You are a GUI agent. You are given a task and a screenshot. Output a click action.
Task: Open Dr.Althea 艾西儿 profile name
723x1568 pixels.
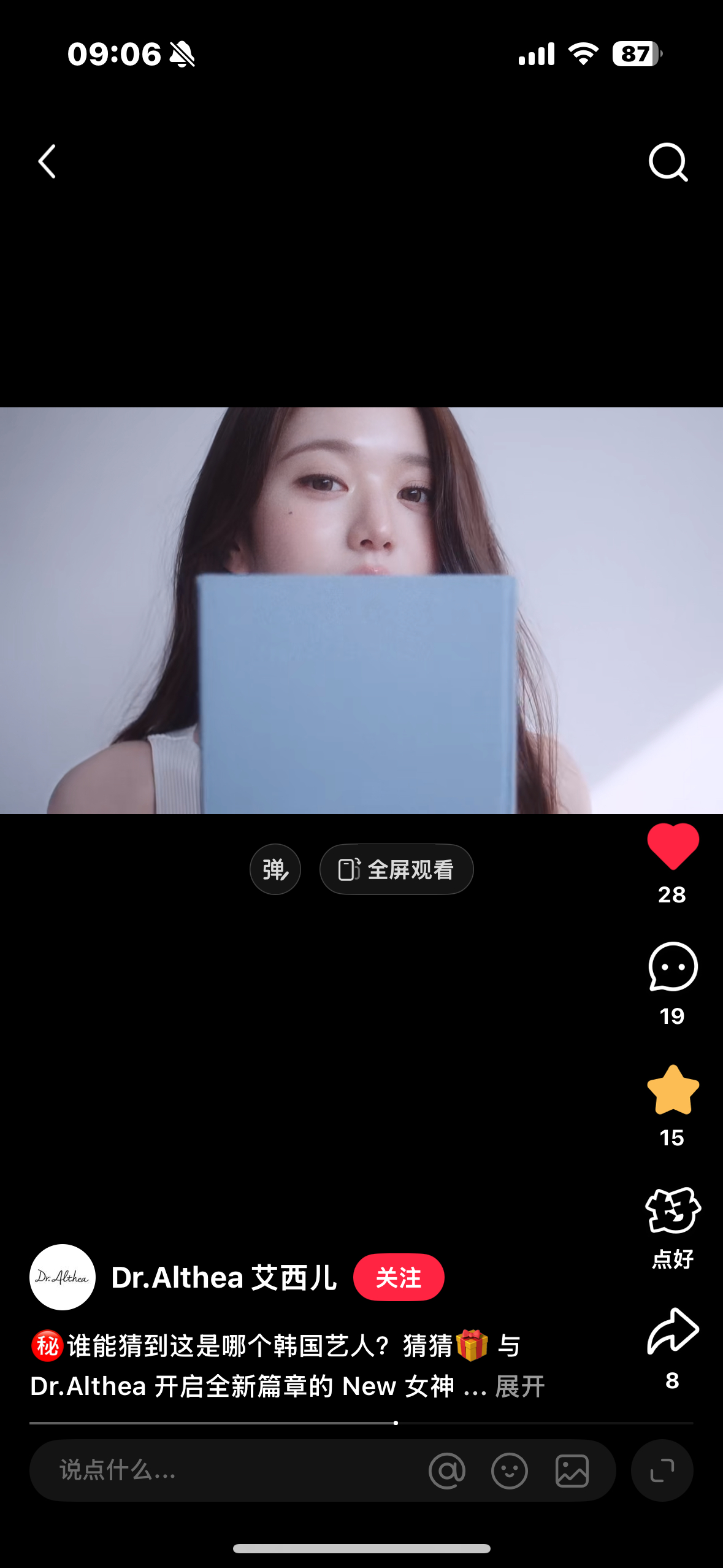click(225, 1277)
